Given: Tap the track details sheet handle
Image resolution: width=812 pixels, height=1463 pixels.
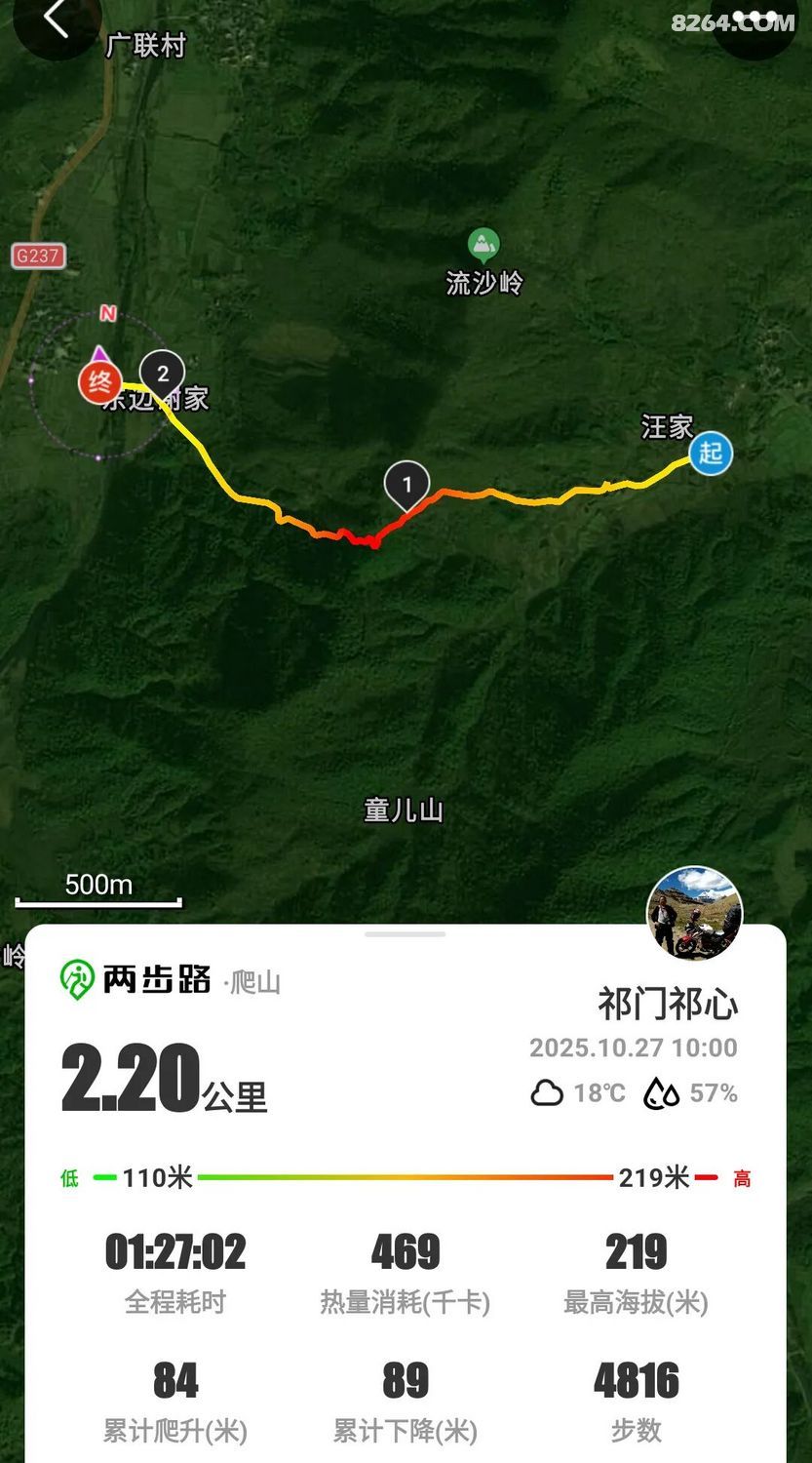Looking at the screenshot, I should tap(406, 934).
